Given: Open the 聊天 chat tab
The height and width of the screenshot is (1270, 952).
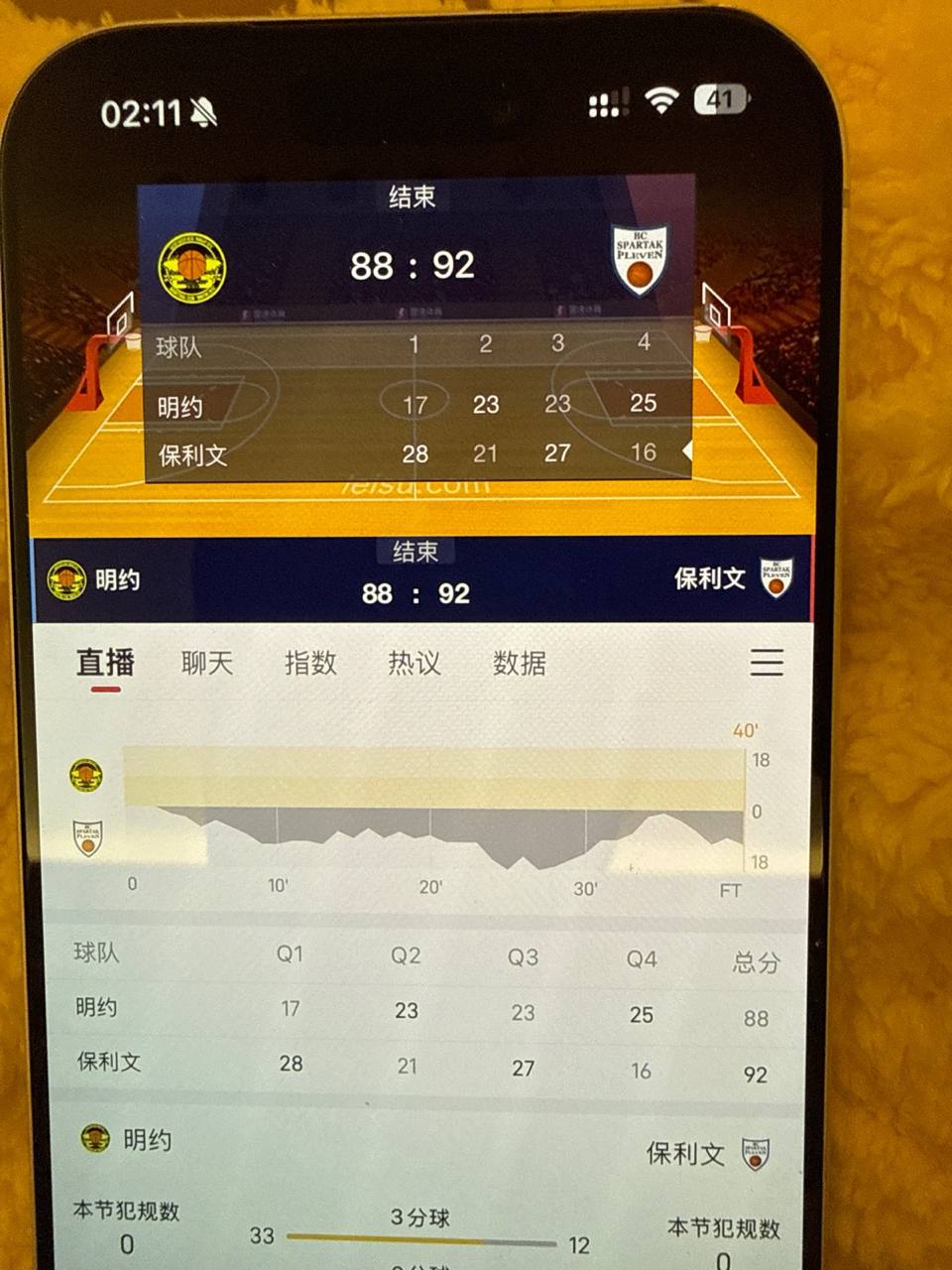Looking at the screenshot, I should (207, 664).
